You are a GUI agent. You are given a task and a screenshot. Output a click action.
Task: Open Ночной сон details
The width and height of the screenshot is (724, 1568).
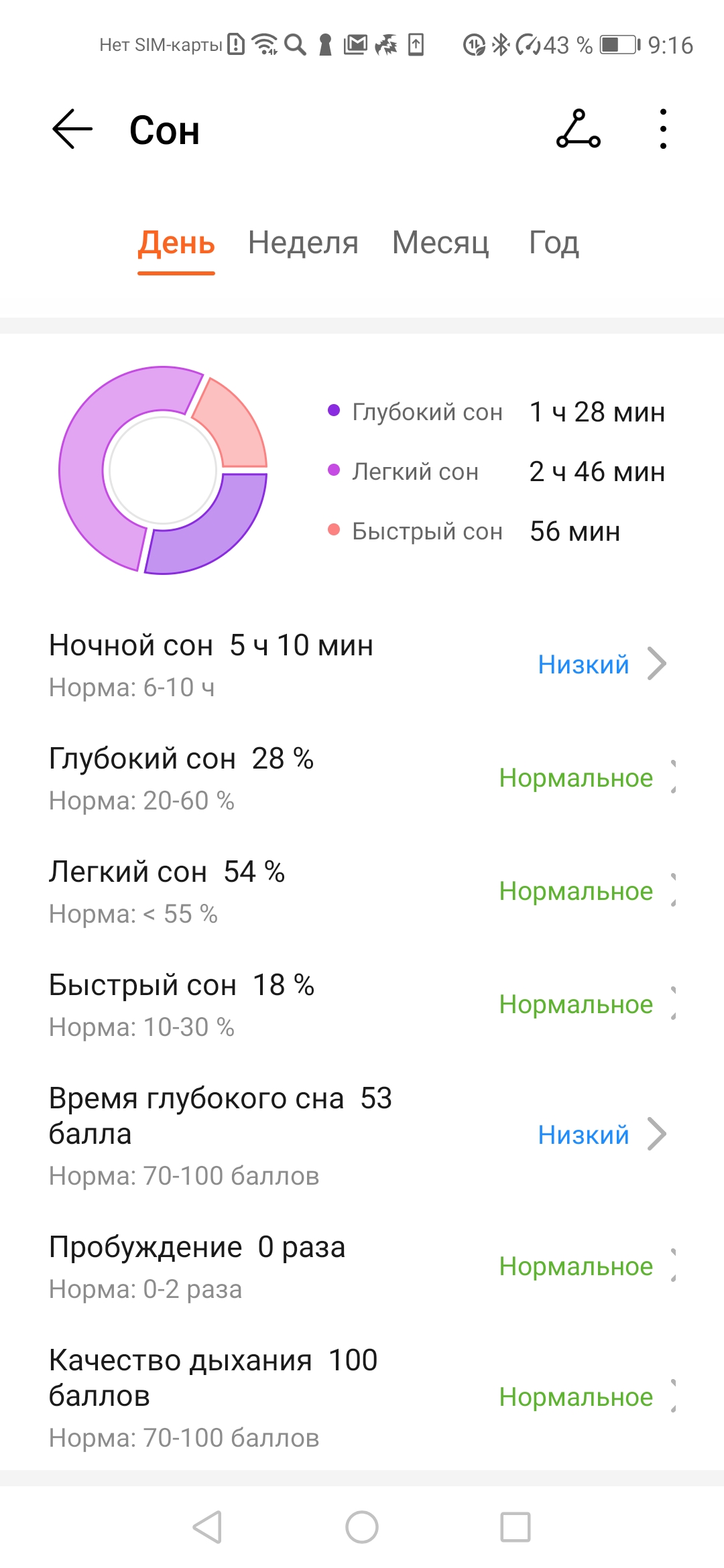pos(362,665)
